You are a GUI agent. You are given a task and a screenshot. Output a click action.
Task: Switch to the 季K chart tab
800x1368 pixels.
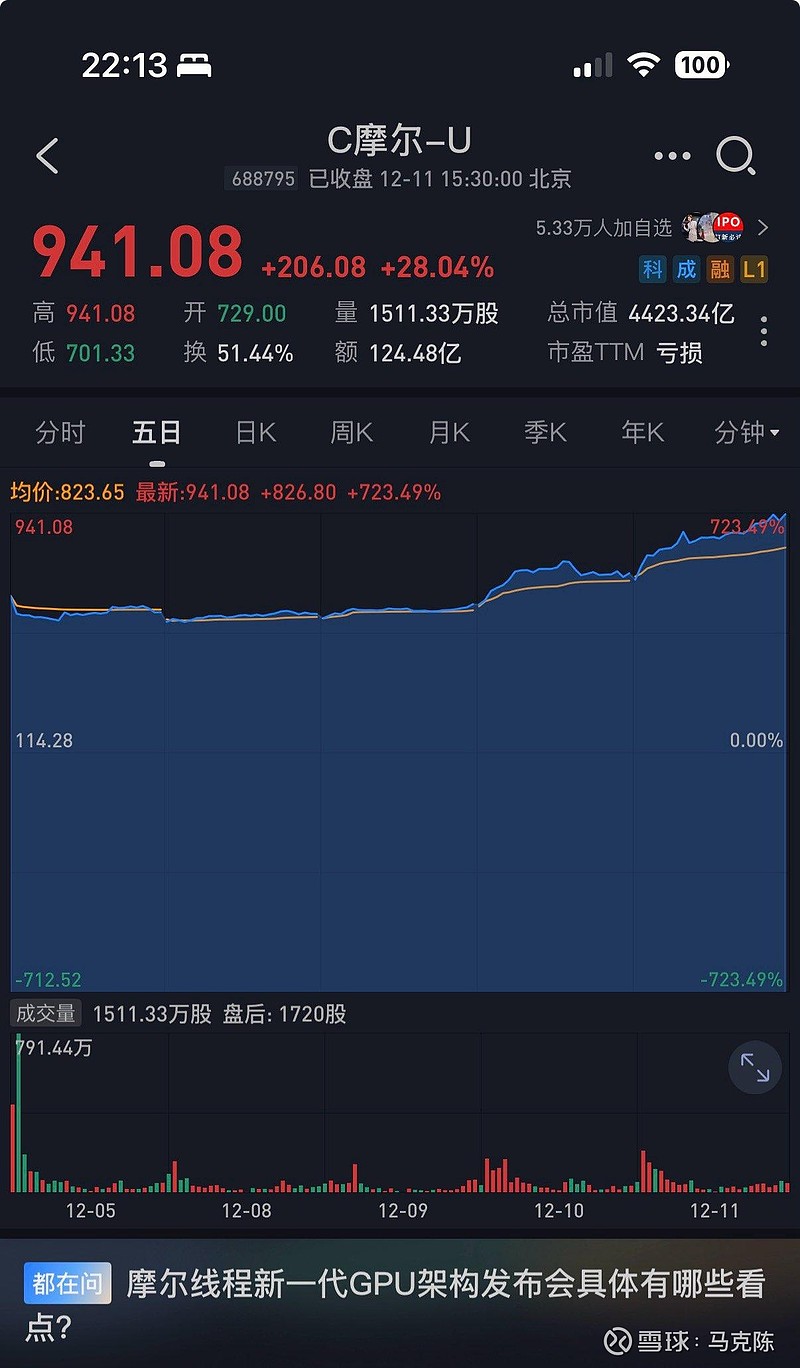[545, 432]
